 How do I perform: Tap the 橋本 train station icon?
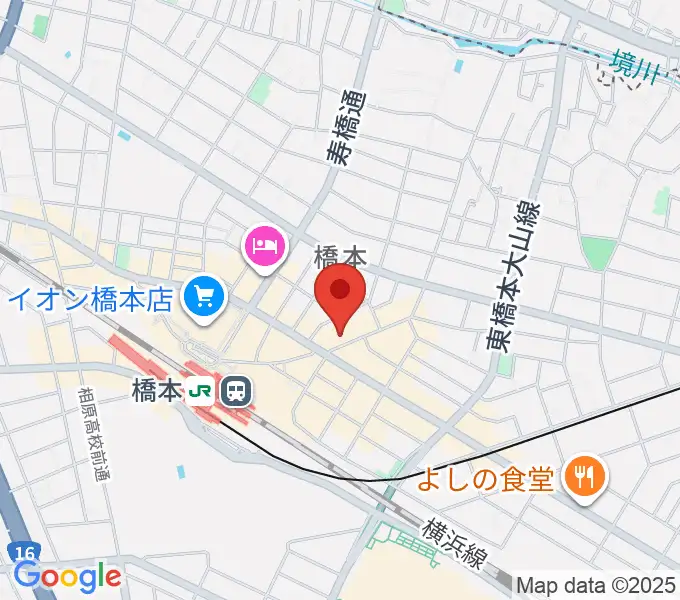pos(236,391)
